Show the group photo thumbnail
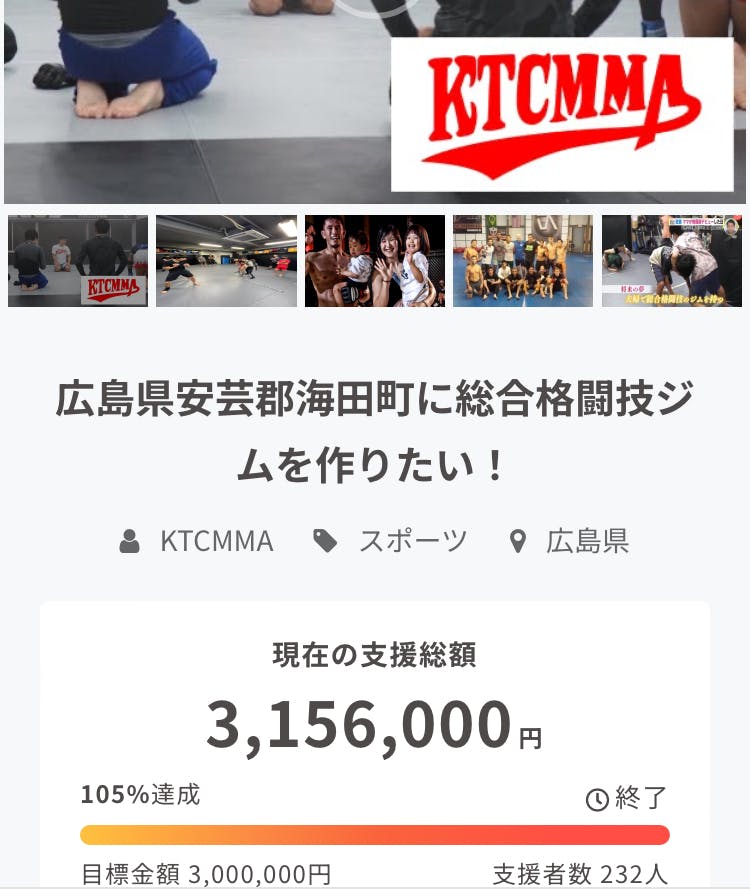Viewport: 750px width, 895px height. pyautogui.click(x=523, y=261)
